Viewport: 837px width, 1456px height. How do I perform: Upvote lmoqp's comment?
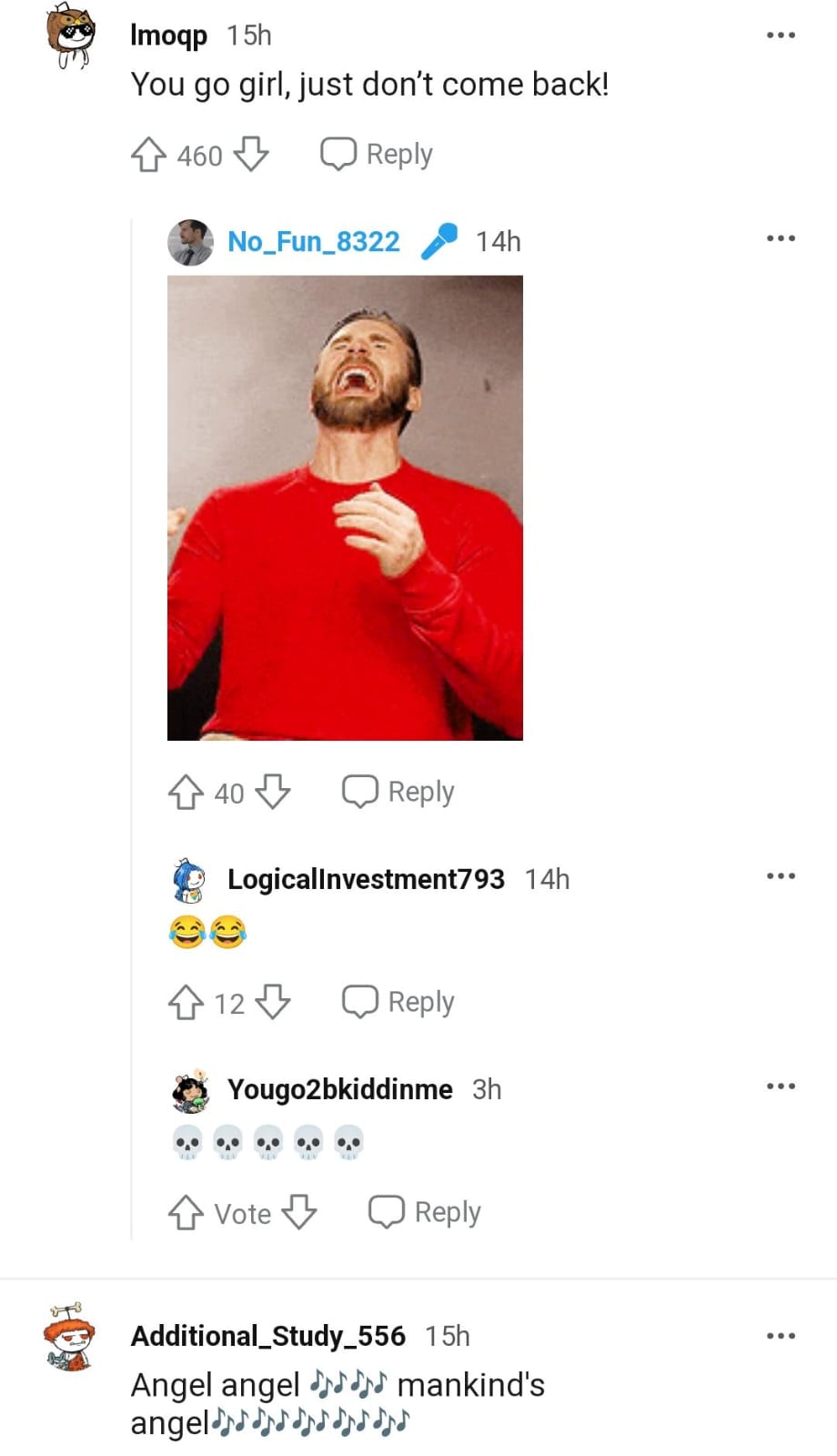(148, 155)
